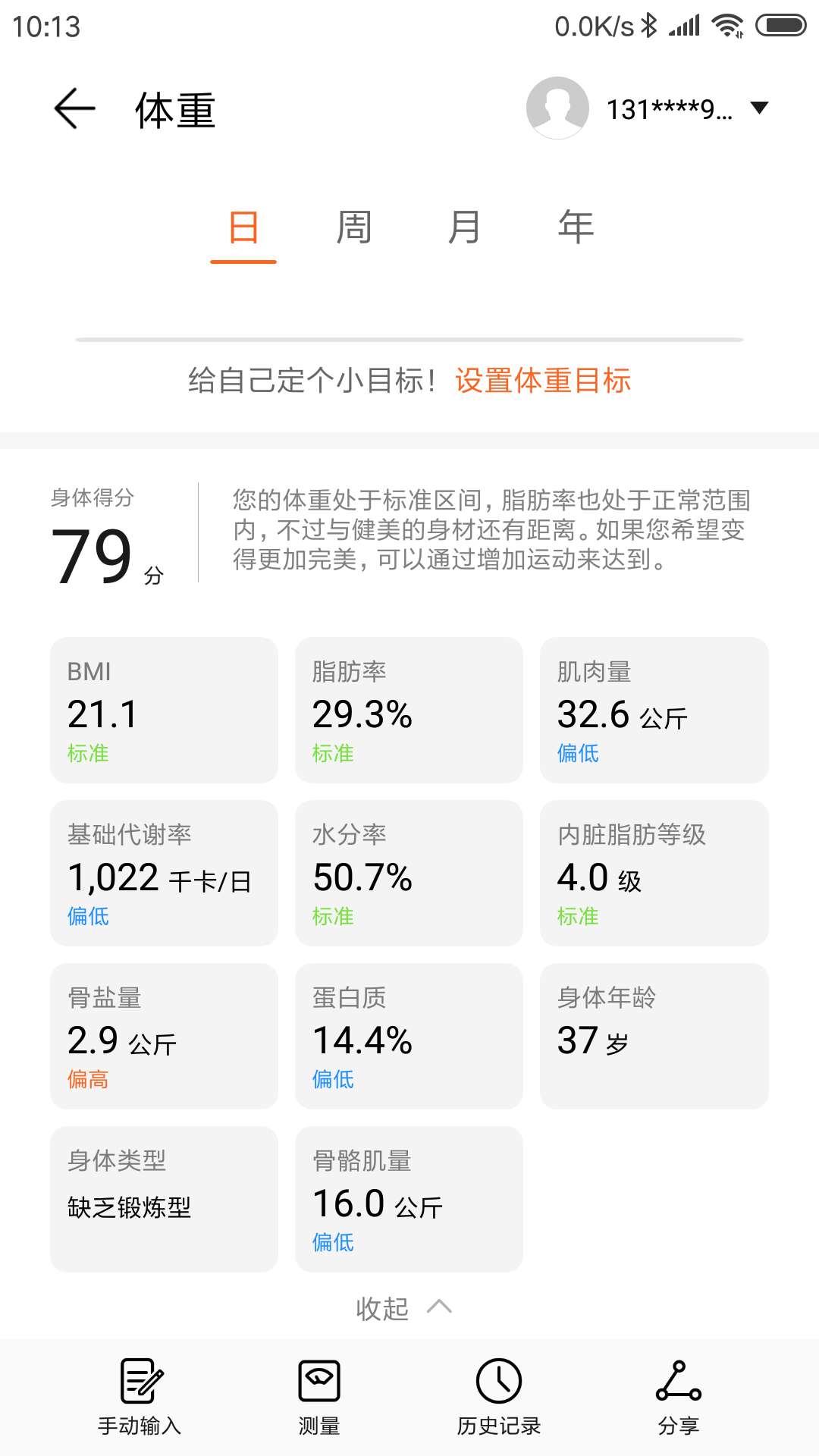The image size is (819, 1456).
Task: Enable the 年 yearly view
Action: click(576, 226)
